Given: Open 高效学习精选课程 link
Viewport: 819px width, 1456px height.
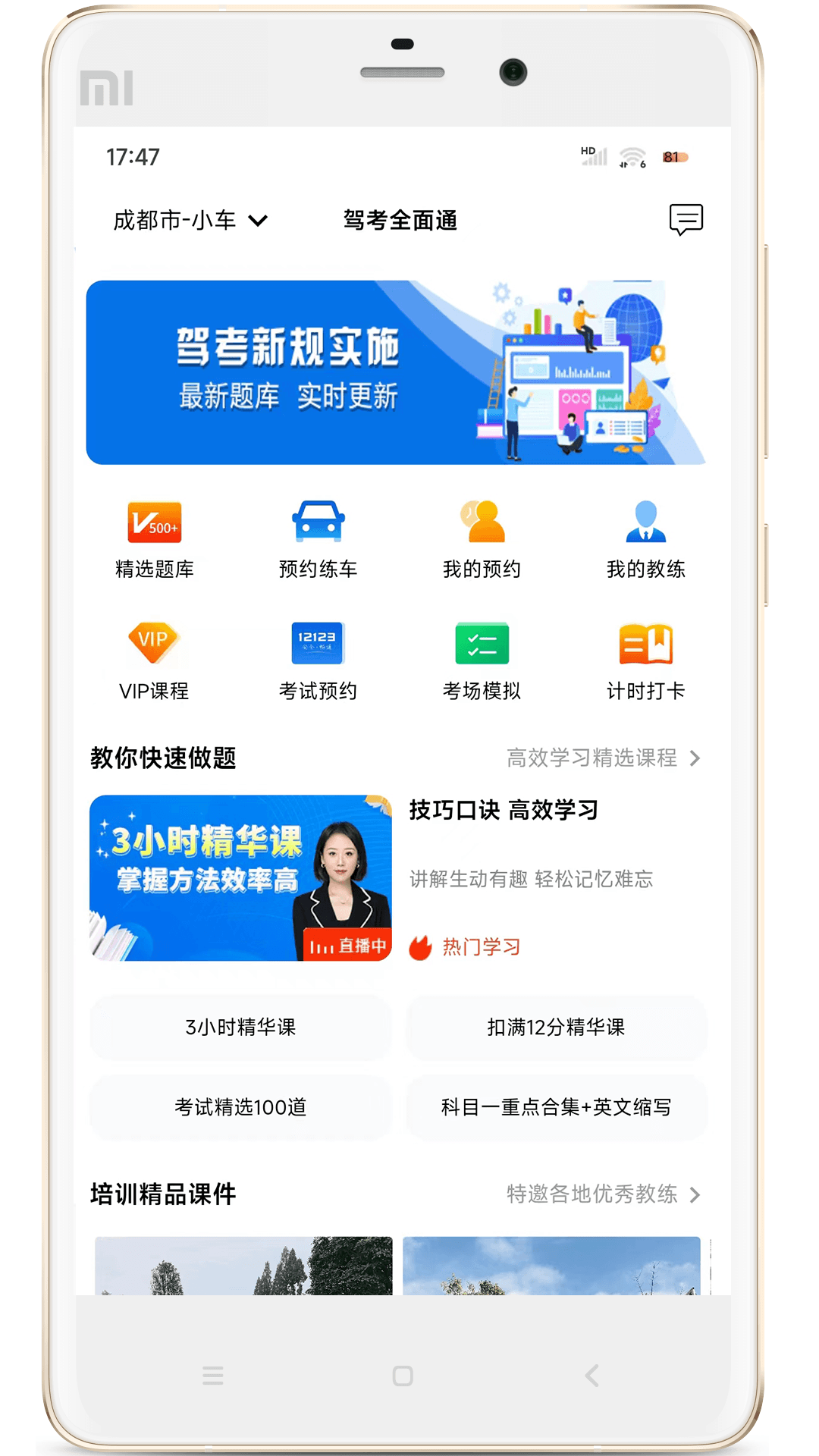Looking at the screenshot, I should (x=603, y=758).
